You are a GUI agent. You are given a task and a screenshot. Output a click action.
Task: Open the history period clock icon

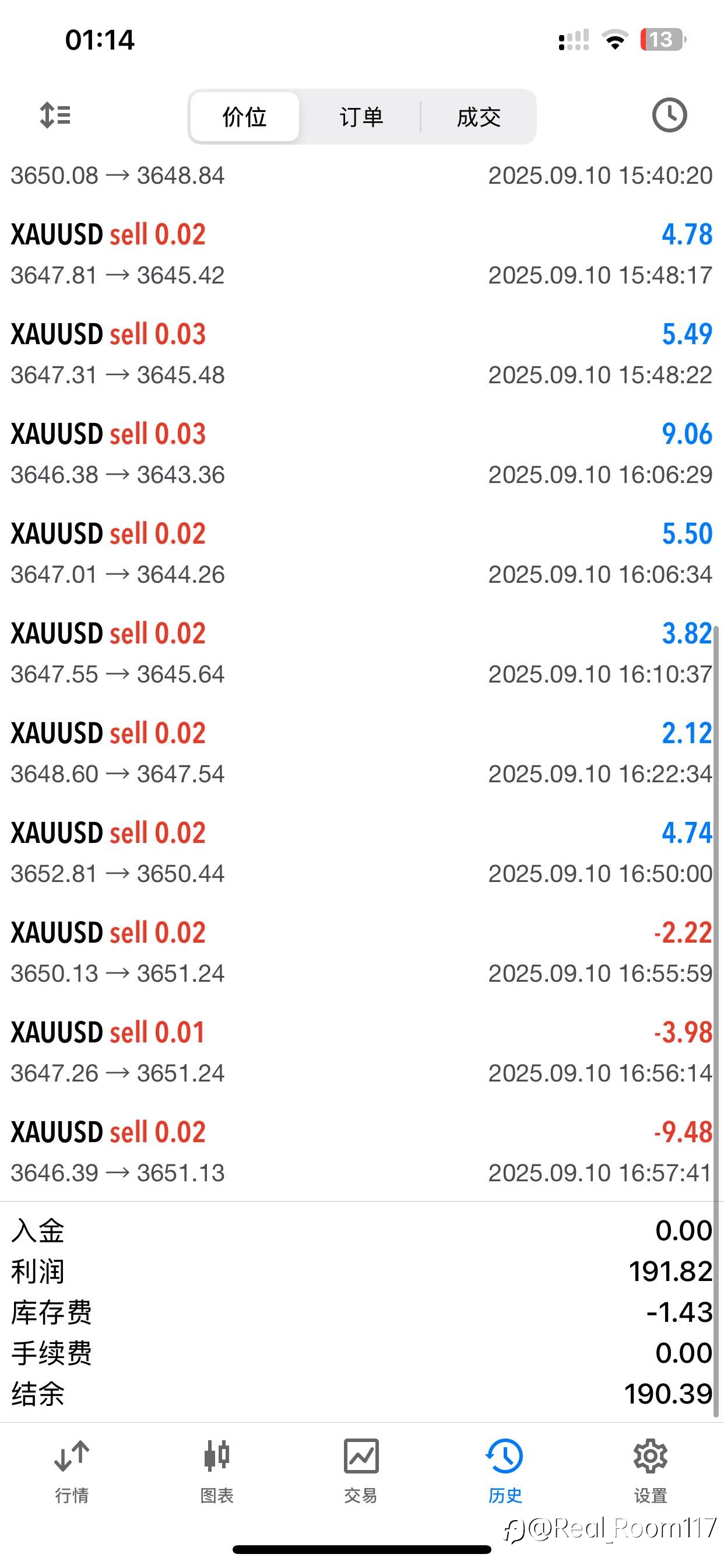(x=669, y=115)
